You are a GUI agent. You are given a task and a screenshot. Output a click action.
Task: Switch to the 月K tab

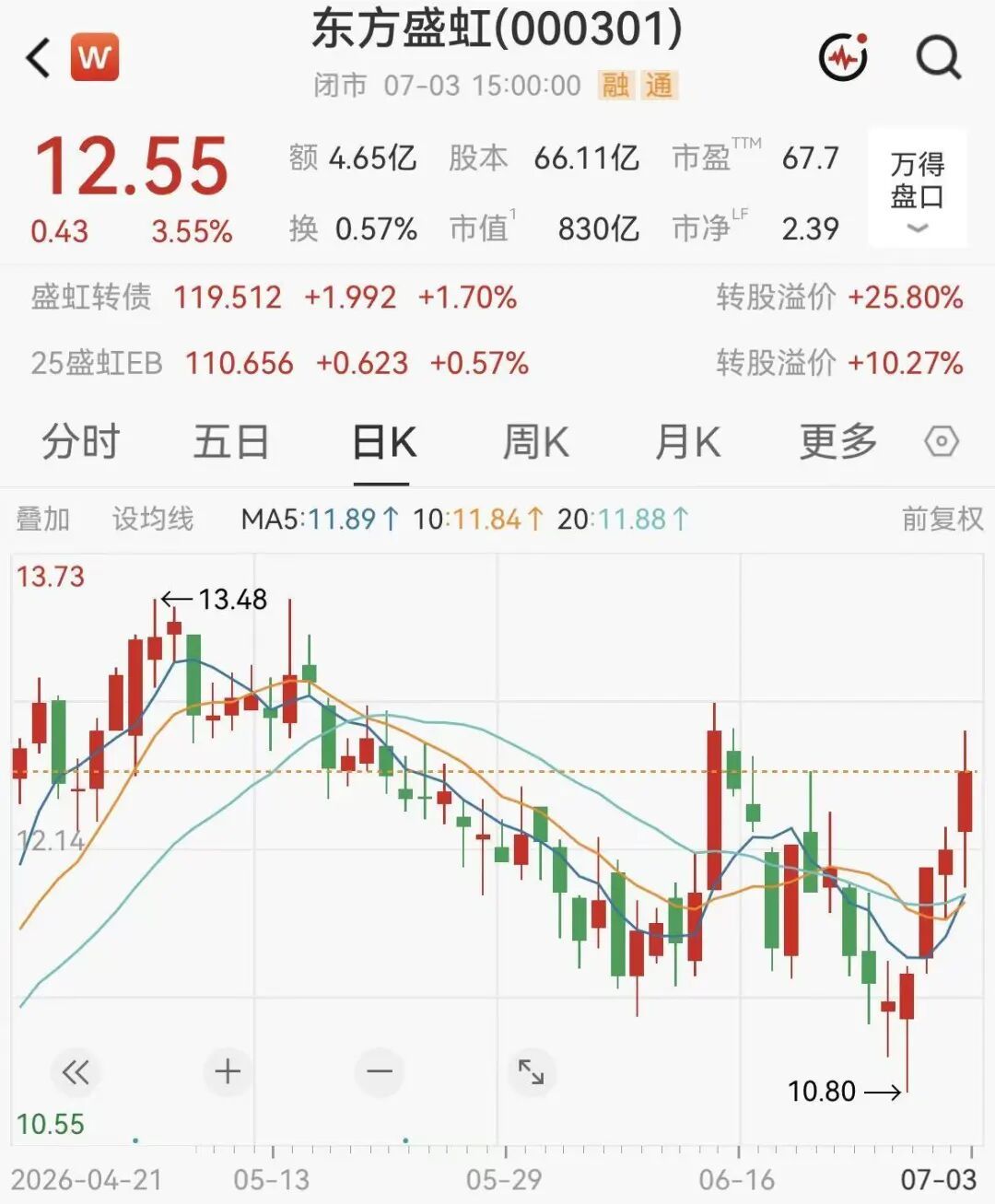(x=687, y=442)
